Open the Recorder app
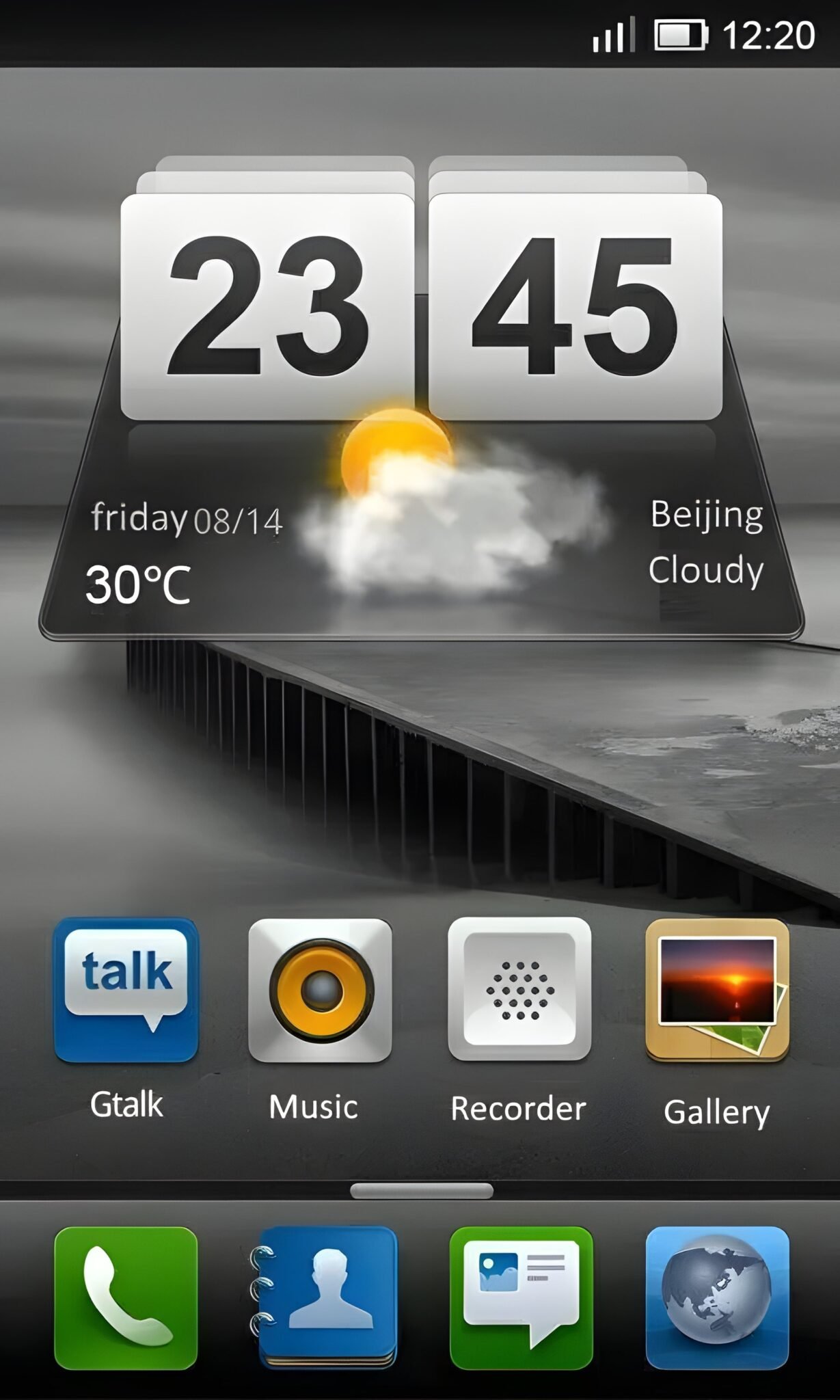This screenshot has height=1400, width=840. tap(519, 989)
